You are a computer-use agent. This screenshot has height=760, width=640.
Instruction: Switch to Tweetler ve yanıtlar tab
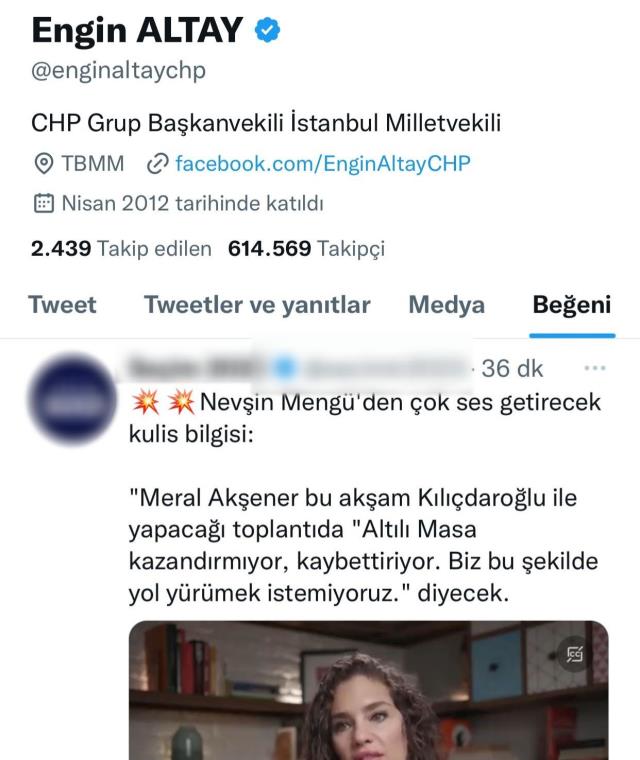[257, 305]
